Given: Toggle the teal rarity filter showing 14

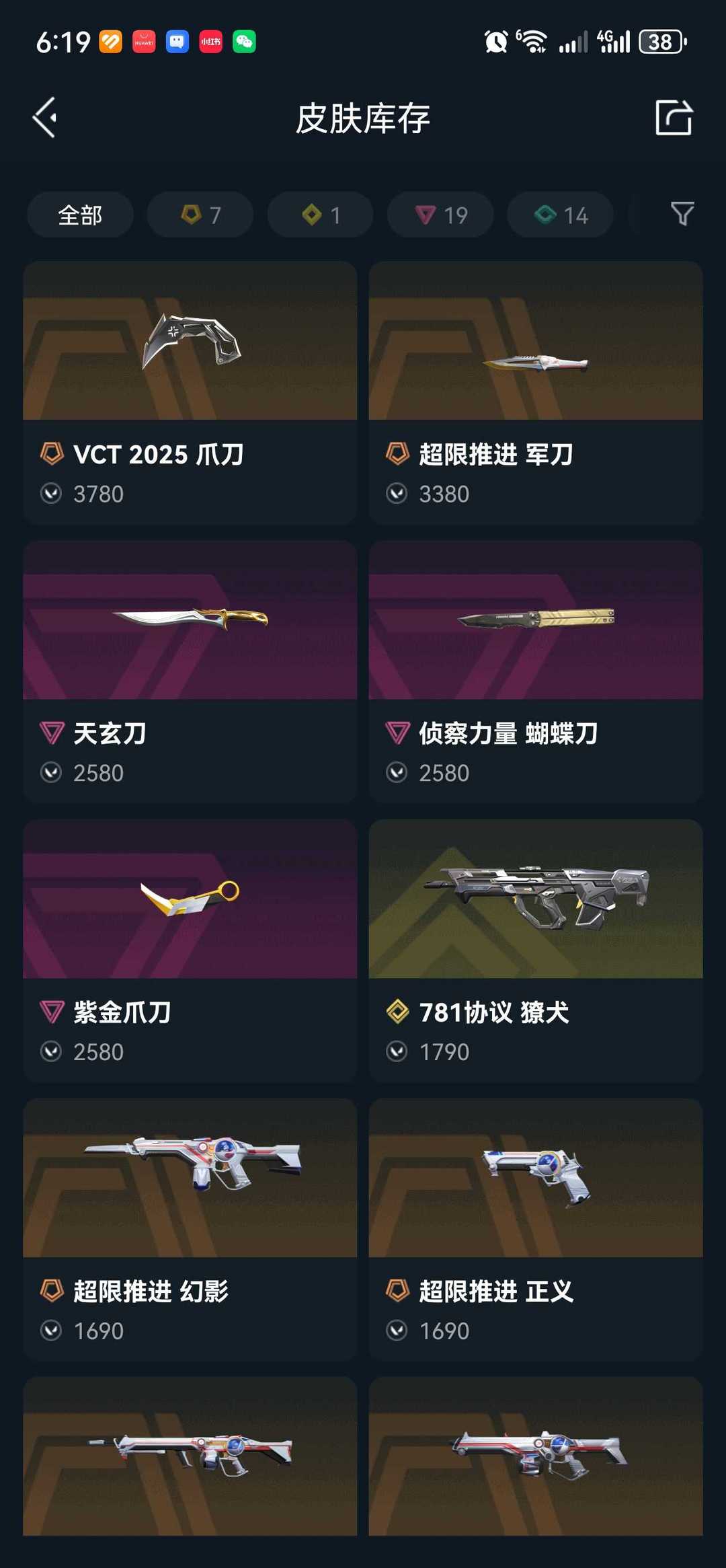Looking at the screenshot, I should coord(559,215).
